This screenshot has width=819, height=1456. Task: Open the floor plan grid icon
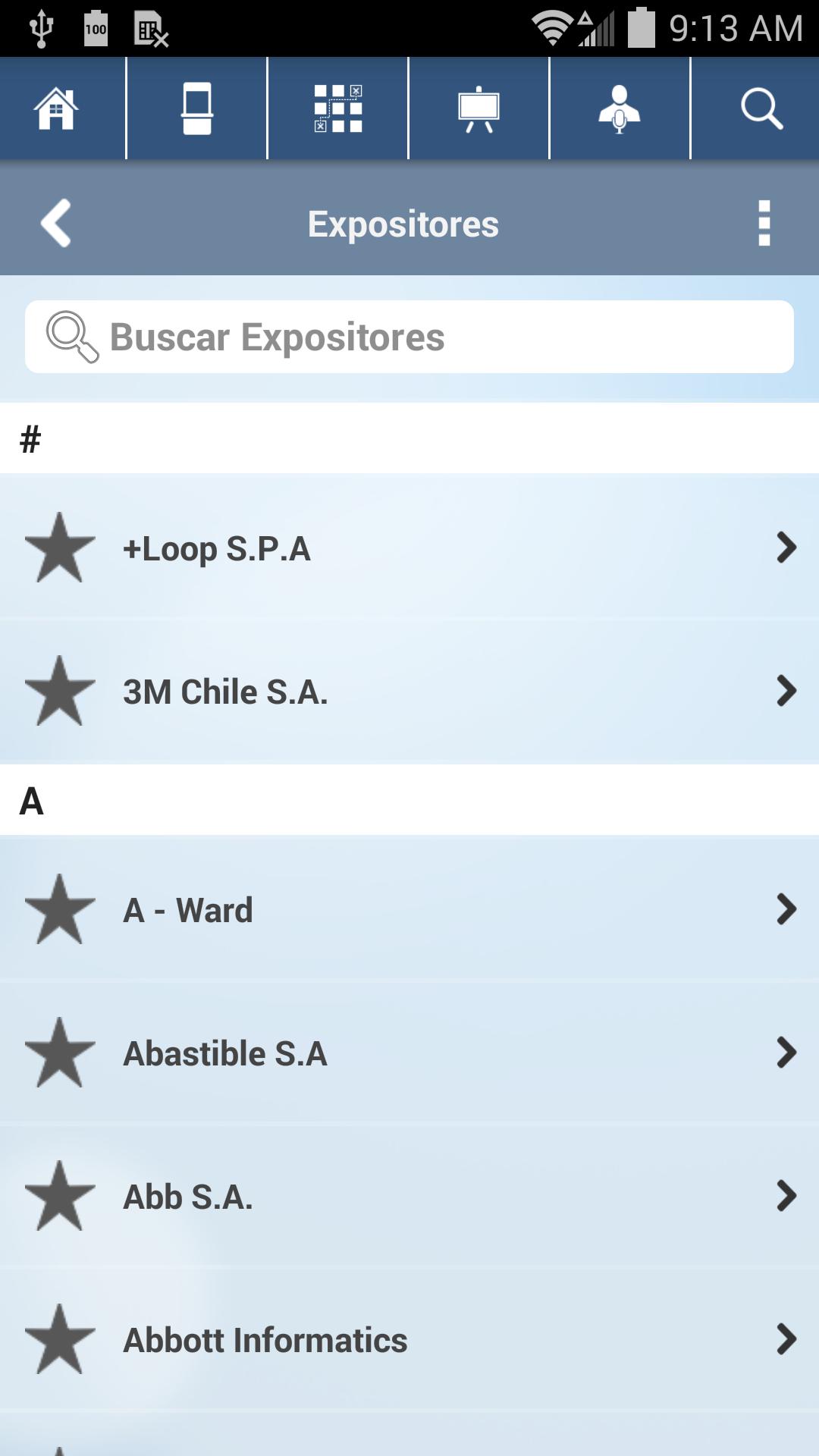337,108
